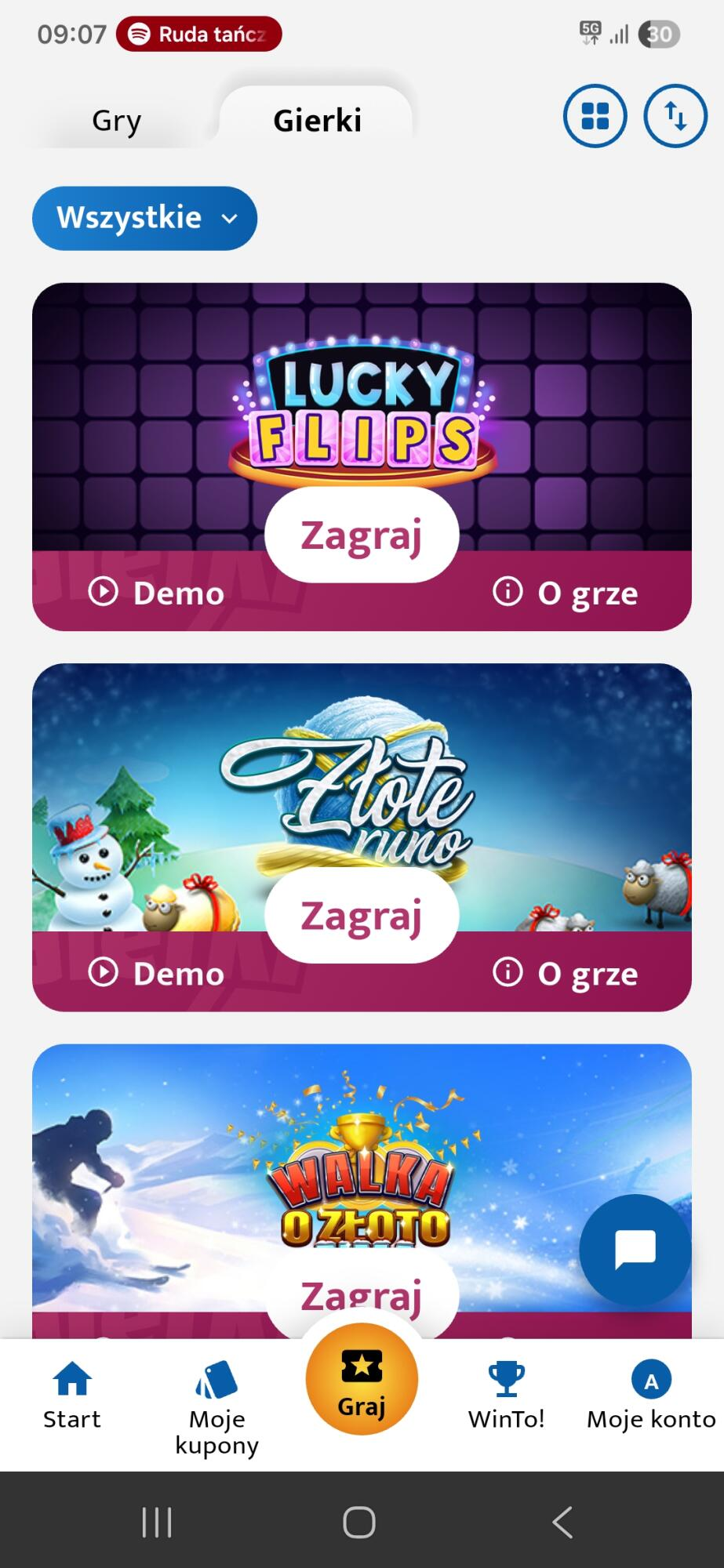The height and width of the screenshot is (1568, 724).
Task: Go to the Start tab
Action: pyautogui.click(x=72, y=1396)
